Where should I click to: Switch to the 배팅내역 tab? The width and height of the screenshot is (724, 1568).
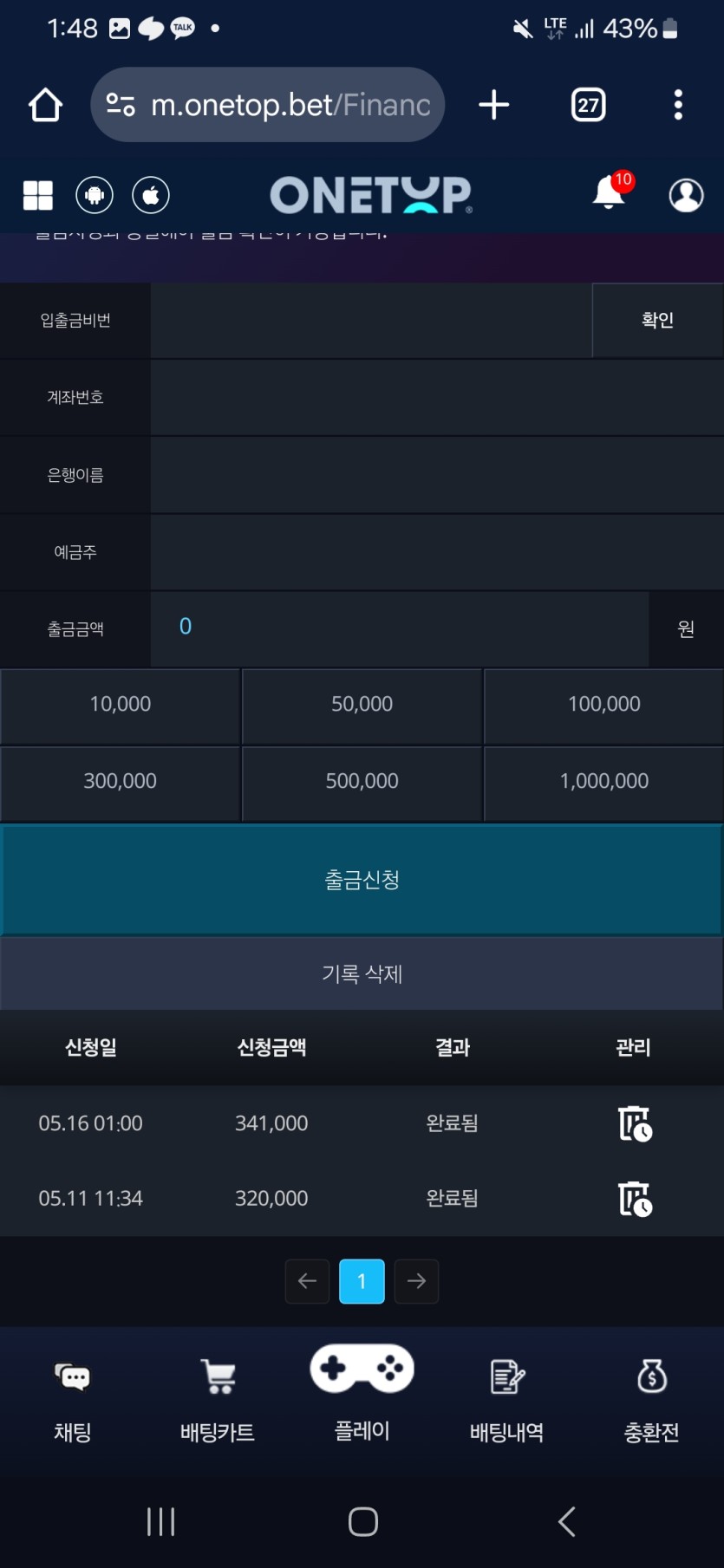[x=507, y=1394]
